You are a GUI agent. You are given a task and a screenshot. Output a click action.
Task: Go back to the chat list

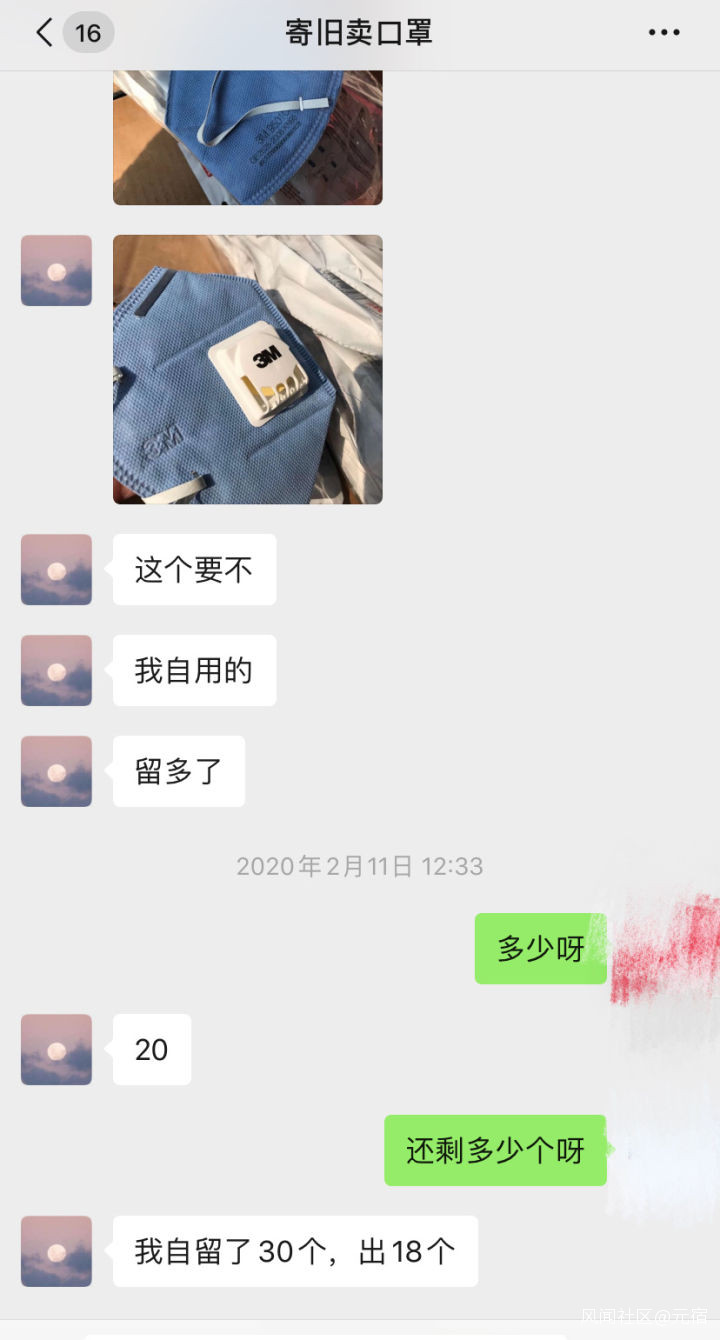click(x=45, y=33)
